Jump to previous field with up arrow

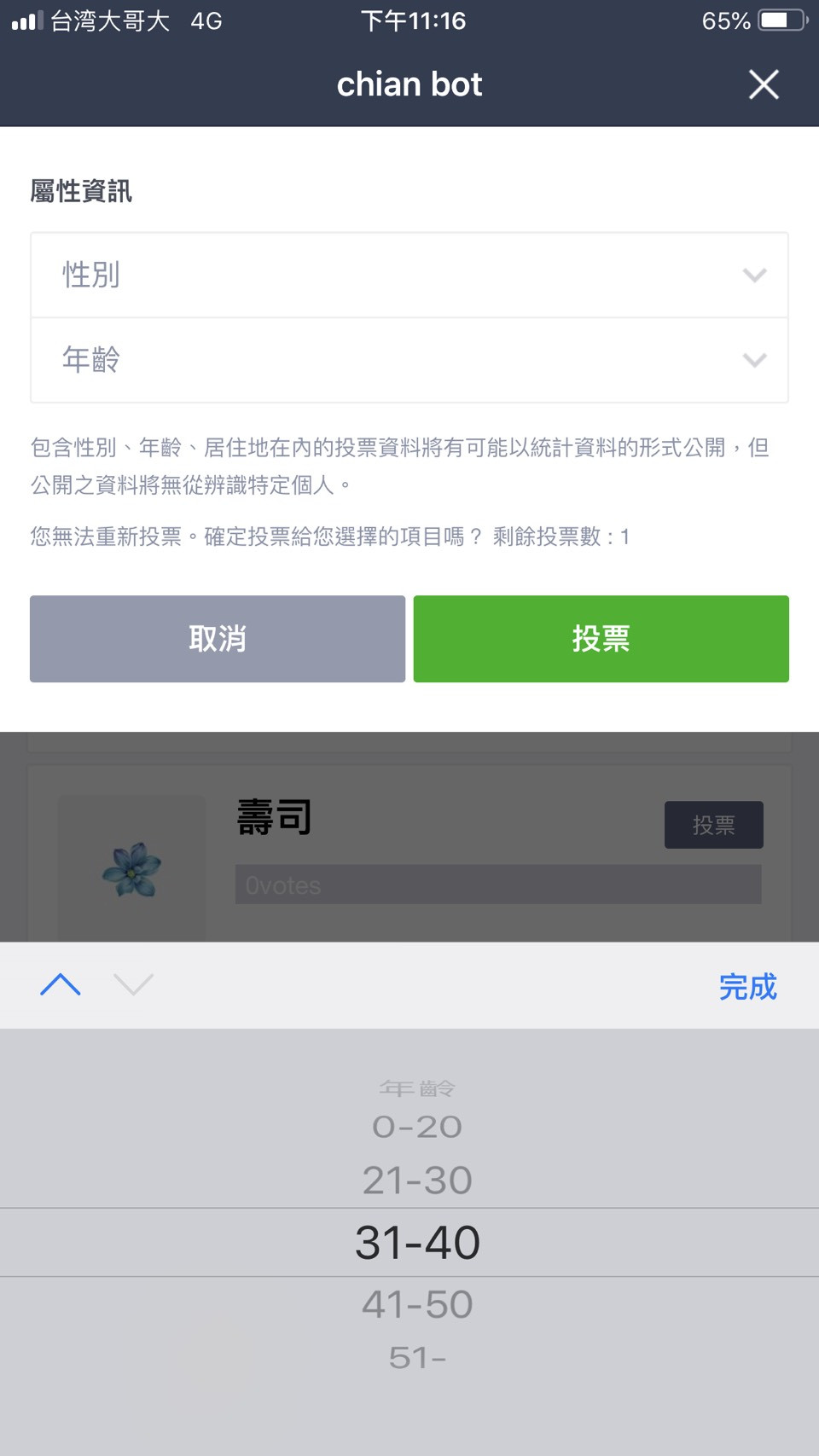(x=61, y=985)
